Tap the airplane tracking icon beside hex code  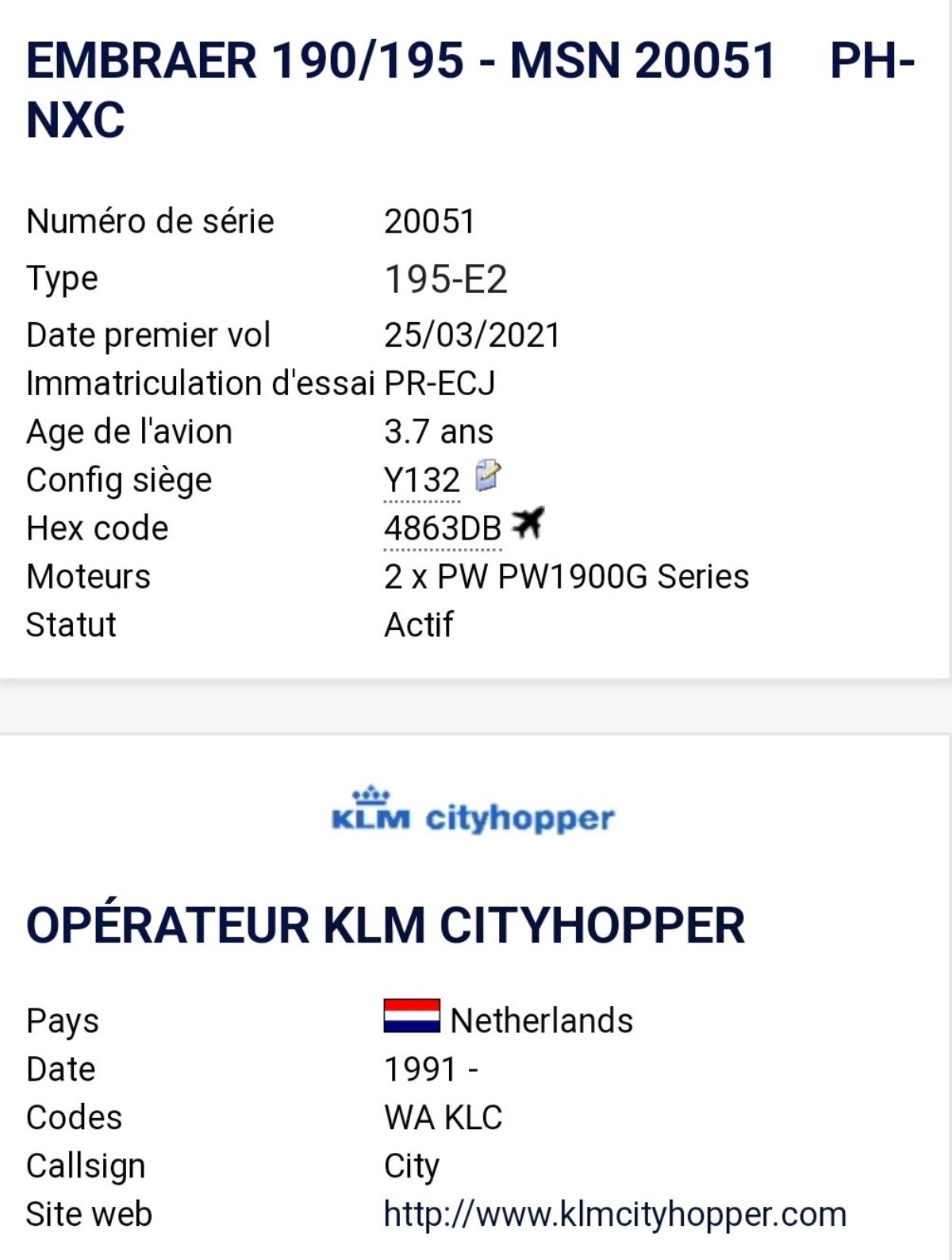[528, 523]
